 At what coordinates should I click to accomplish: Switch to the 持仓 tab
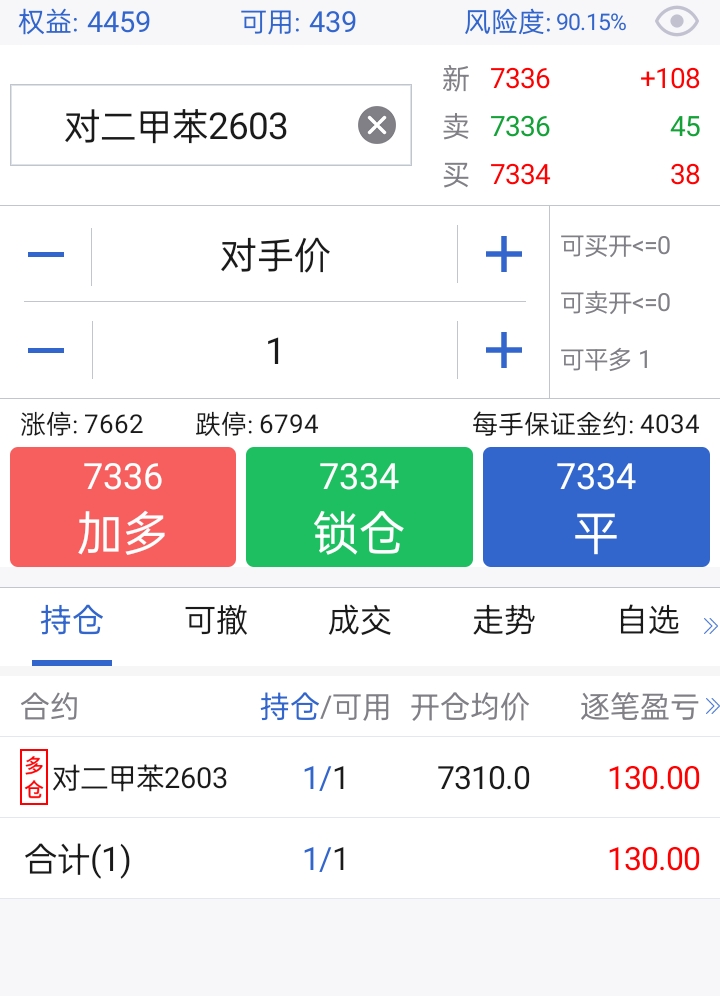point(72,621)
